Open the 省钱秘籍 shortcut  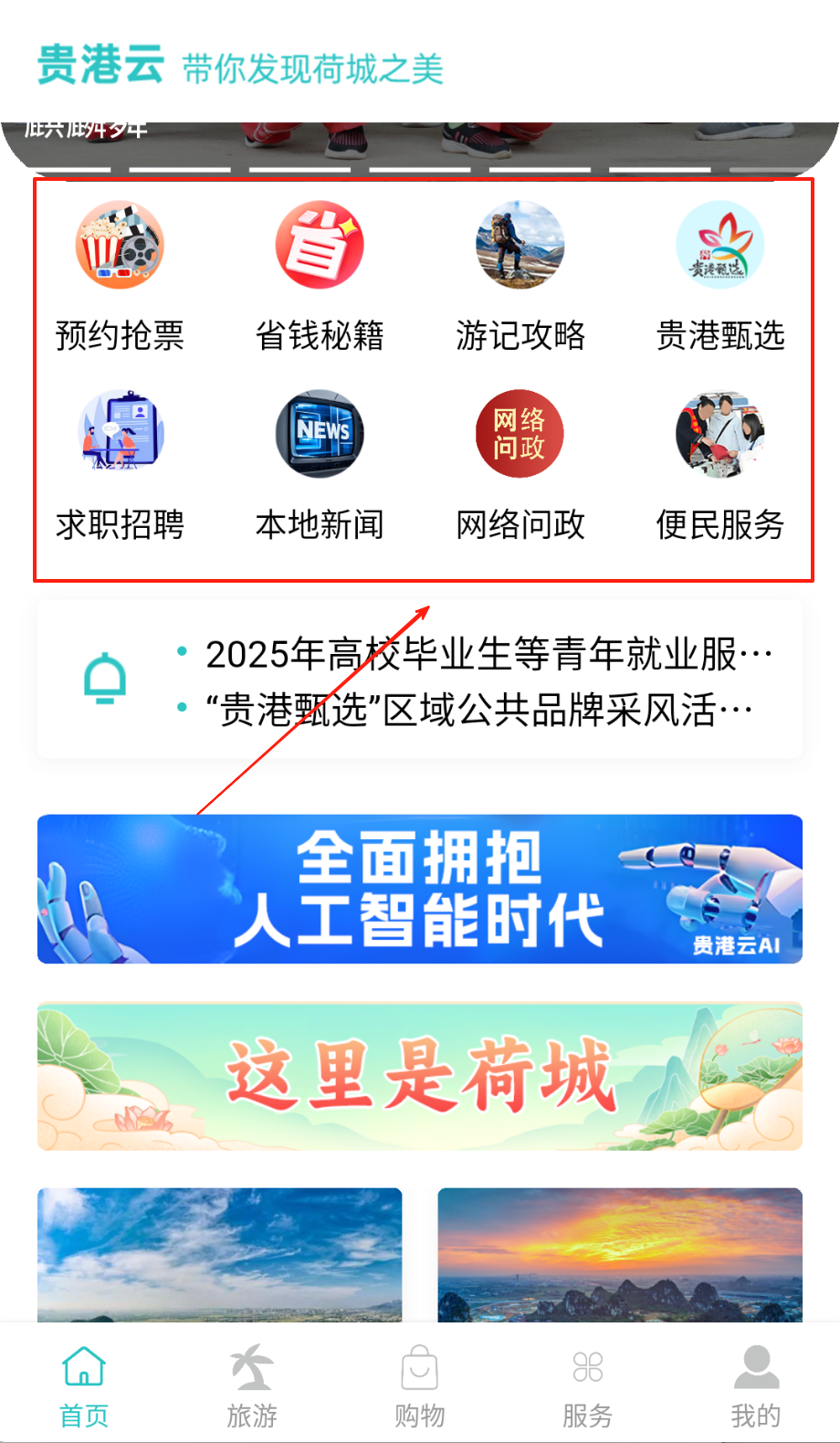[320, 275]
